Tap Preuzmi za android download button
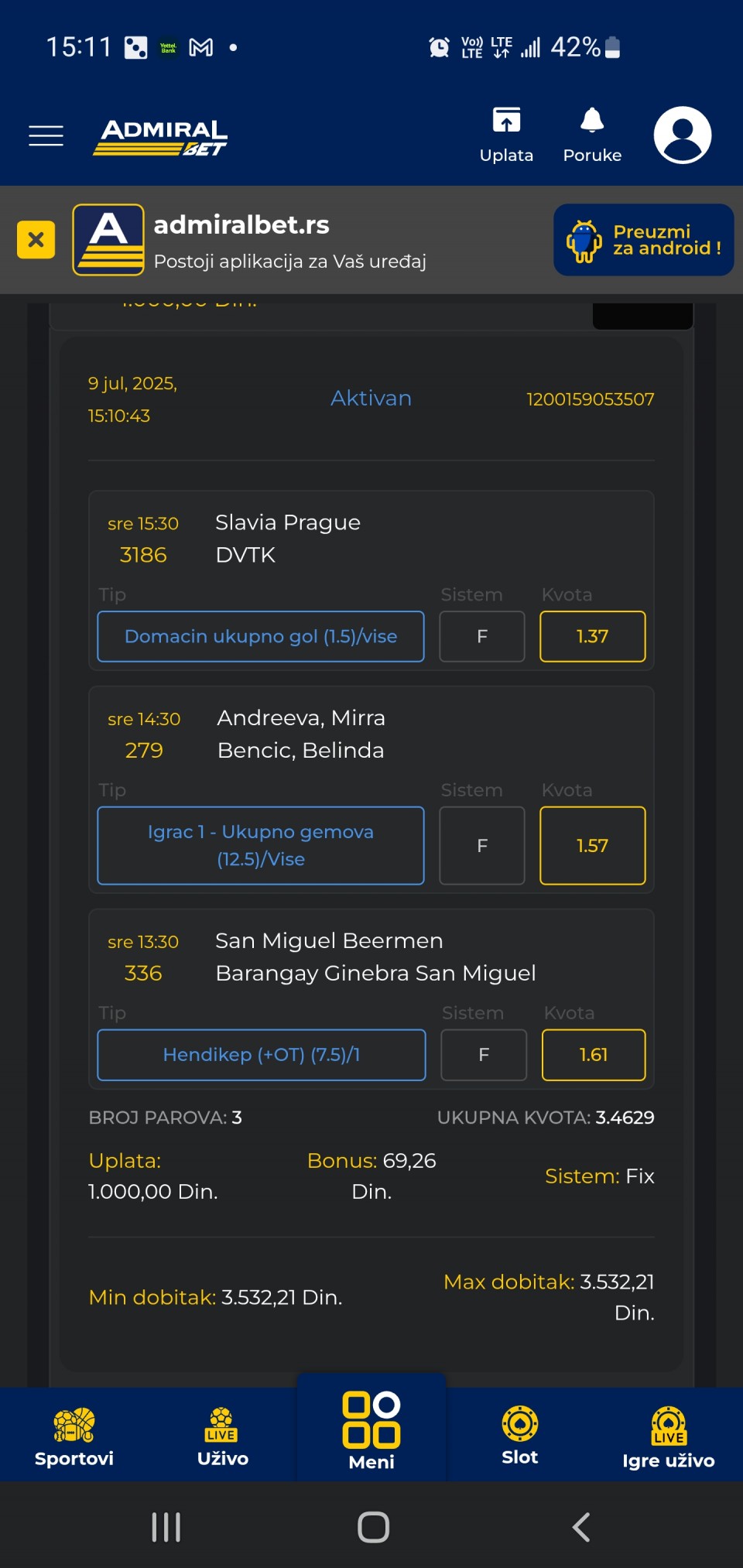 pos(644,240)
